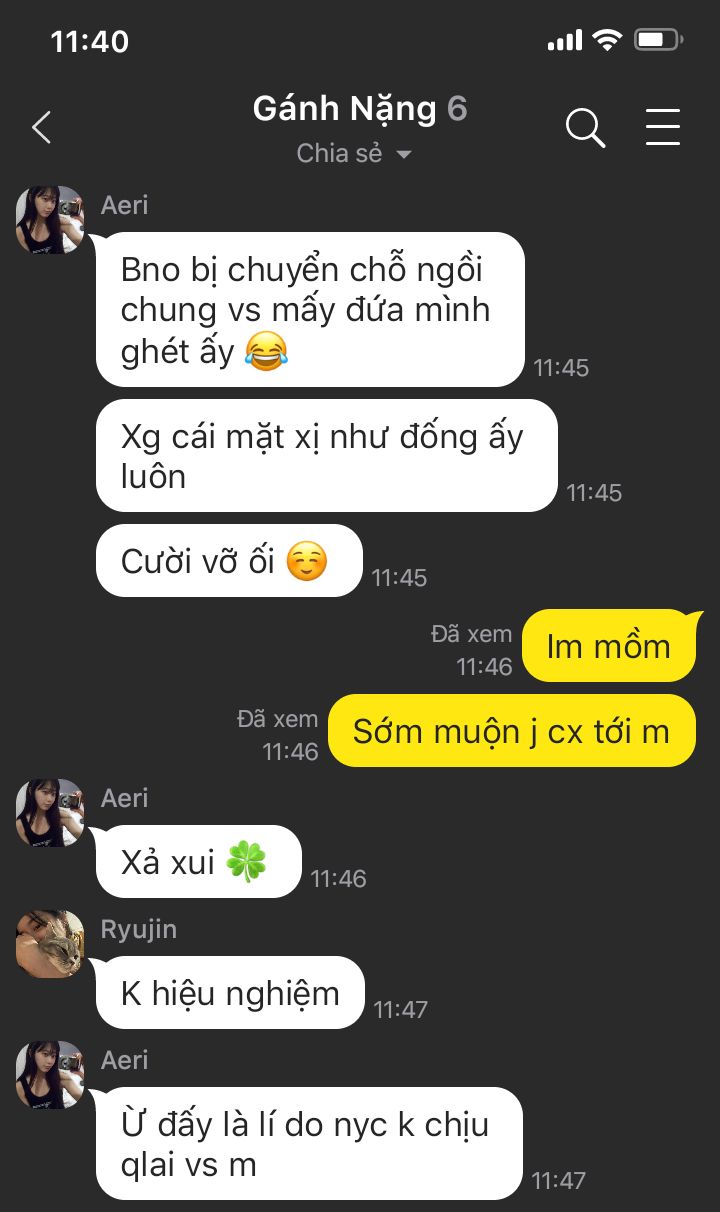The image size is (720, 1212).
Task: Search within this chat
Action: (x=585, y=128)
